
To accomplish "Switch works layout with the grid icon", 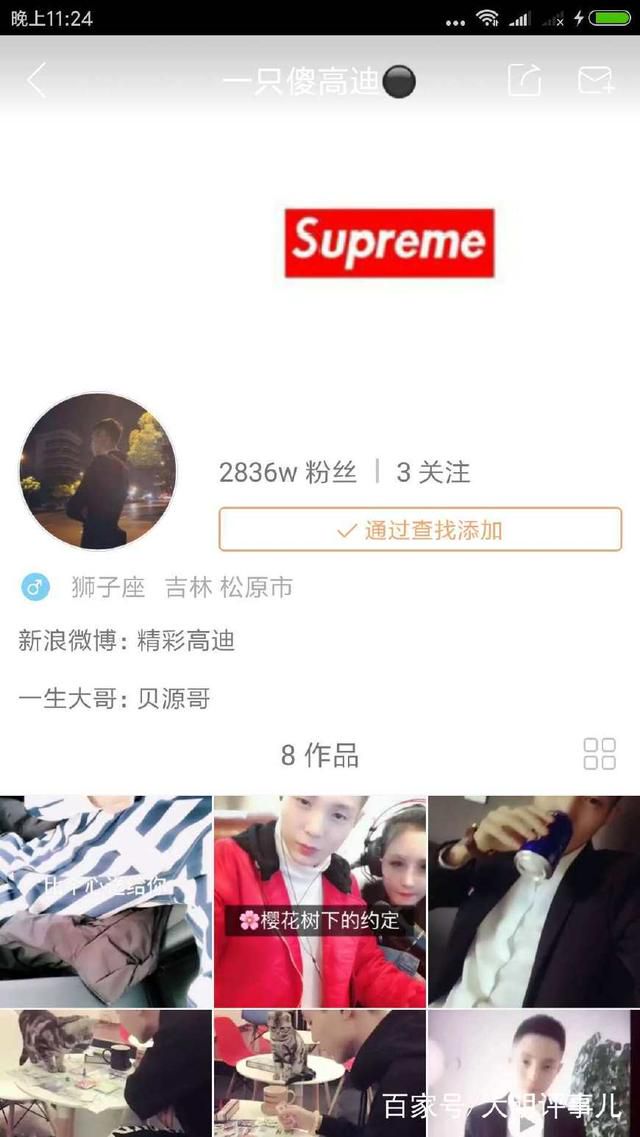I will 599,754.
